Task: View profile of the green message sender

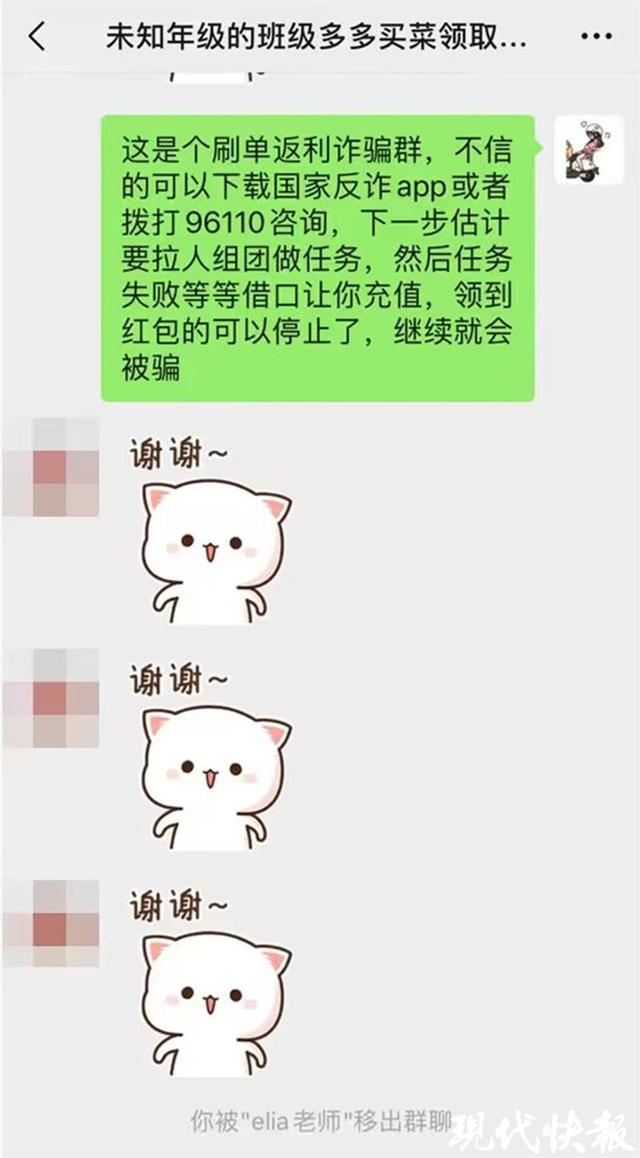Action: pyautogui.click(x=589, y=149)
